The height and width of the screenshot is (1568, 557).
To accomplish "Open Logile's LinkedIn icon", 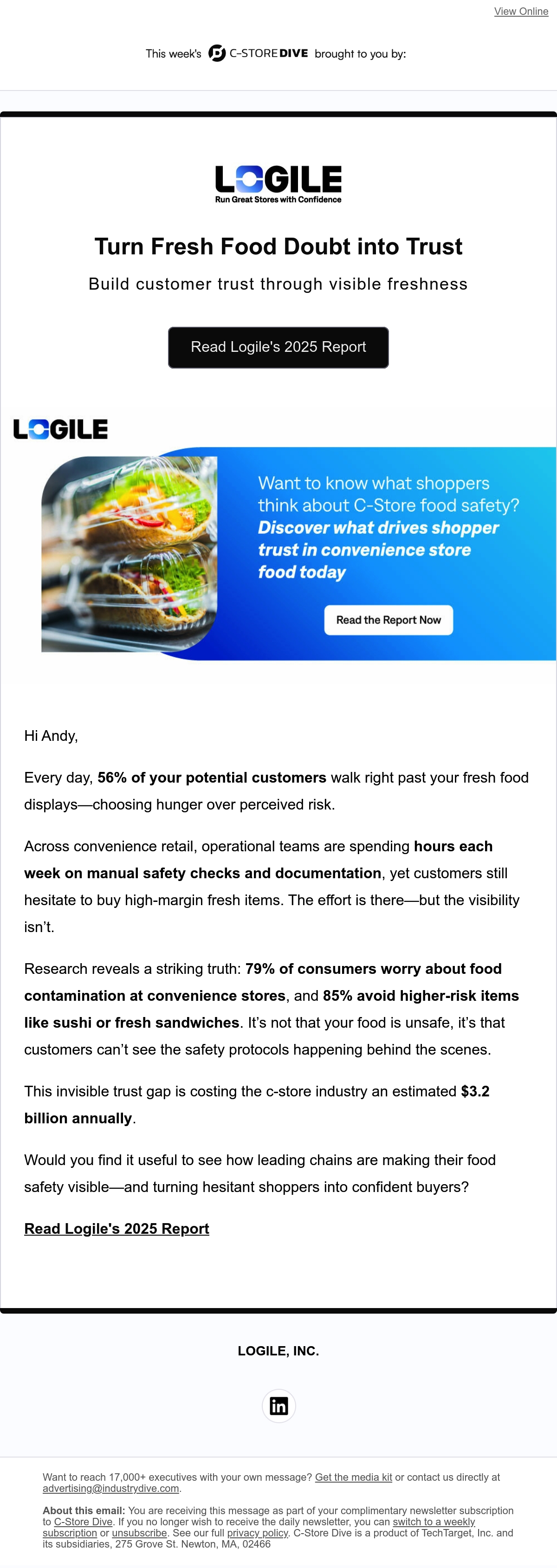I will pyautogui.click(x=279, y=1406).
